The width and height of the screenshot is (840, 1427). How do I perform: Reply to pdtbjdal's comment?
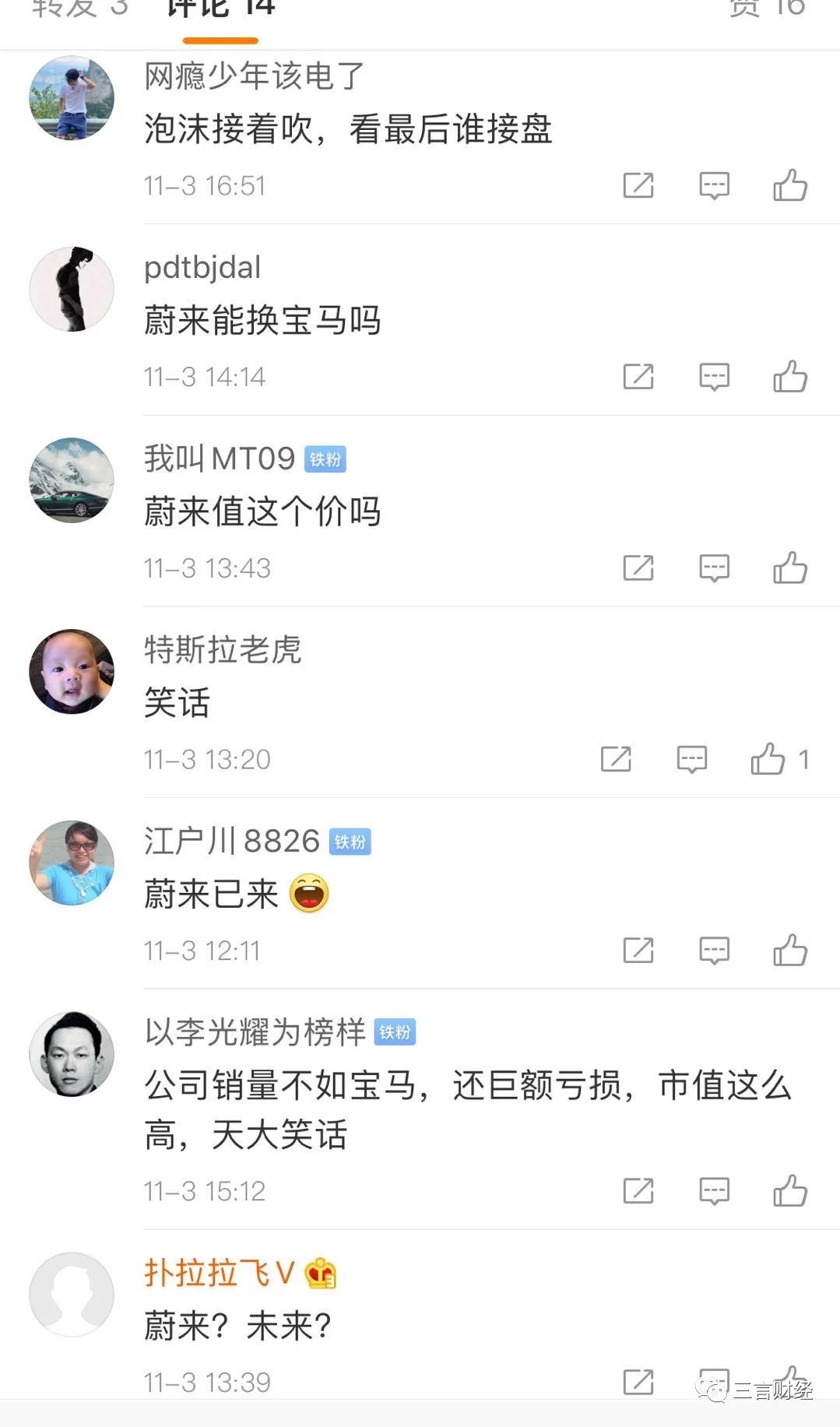714,377
